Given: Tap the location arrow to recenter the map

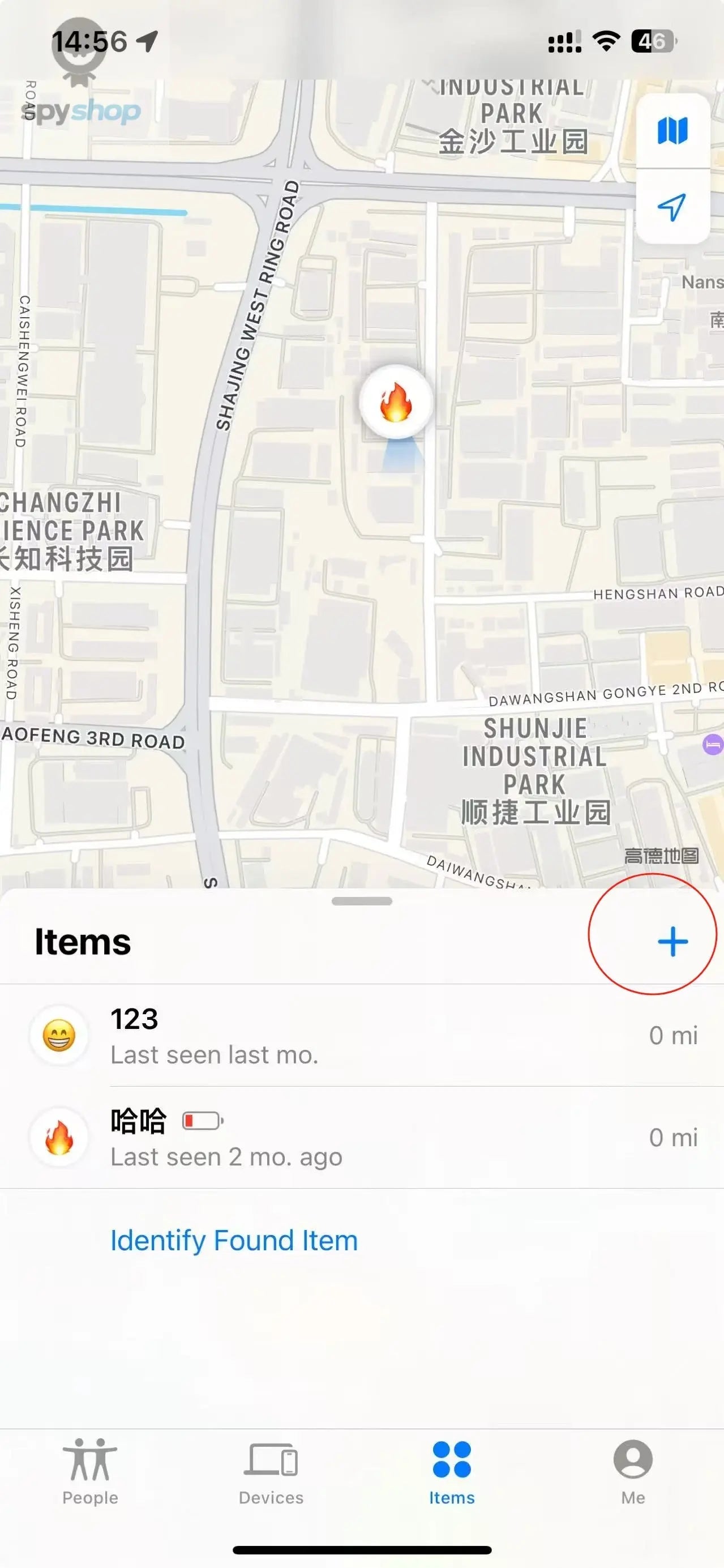Looking at the screenshot, I should [x=673, y=207].
